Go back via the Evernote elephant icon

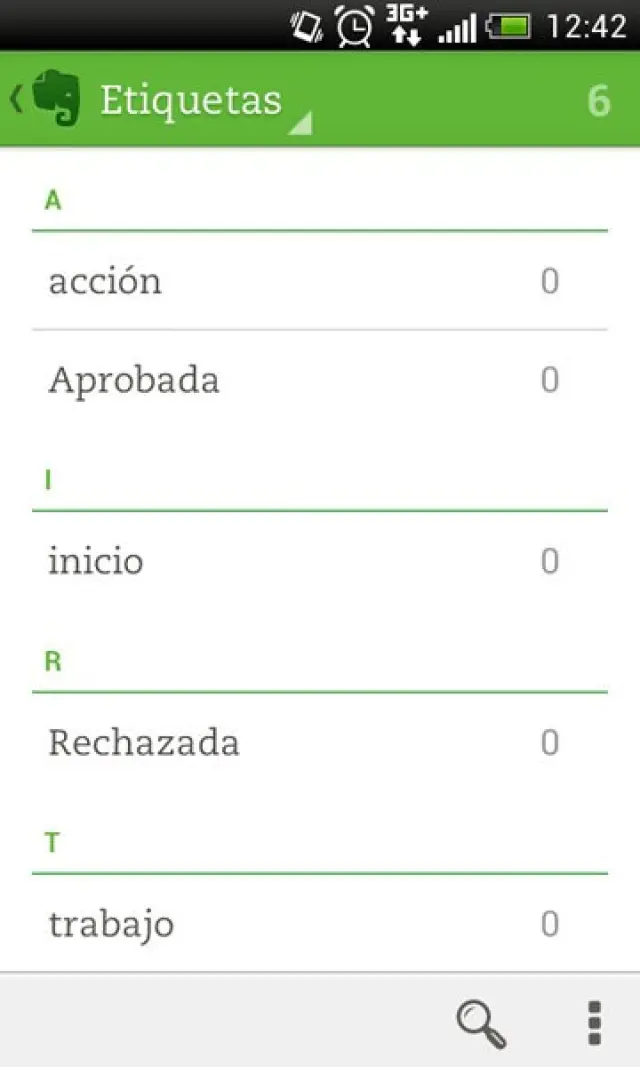click(48, 98)
